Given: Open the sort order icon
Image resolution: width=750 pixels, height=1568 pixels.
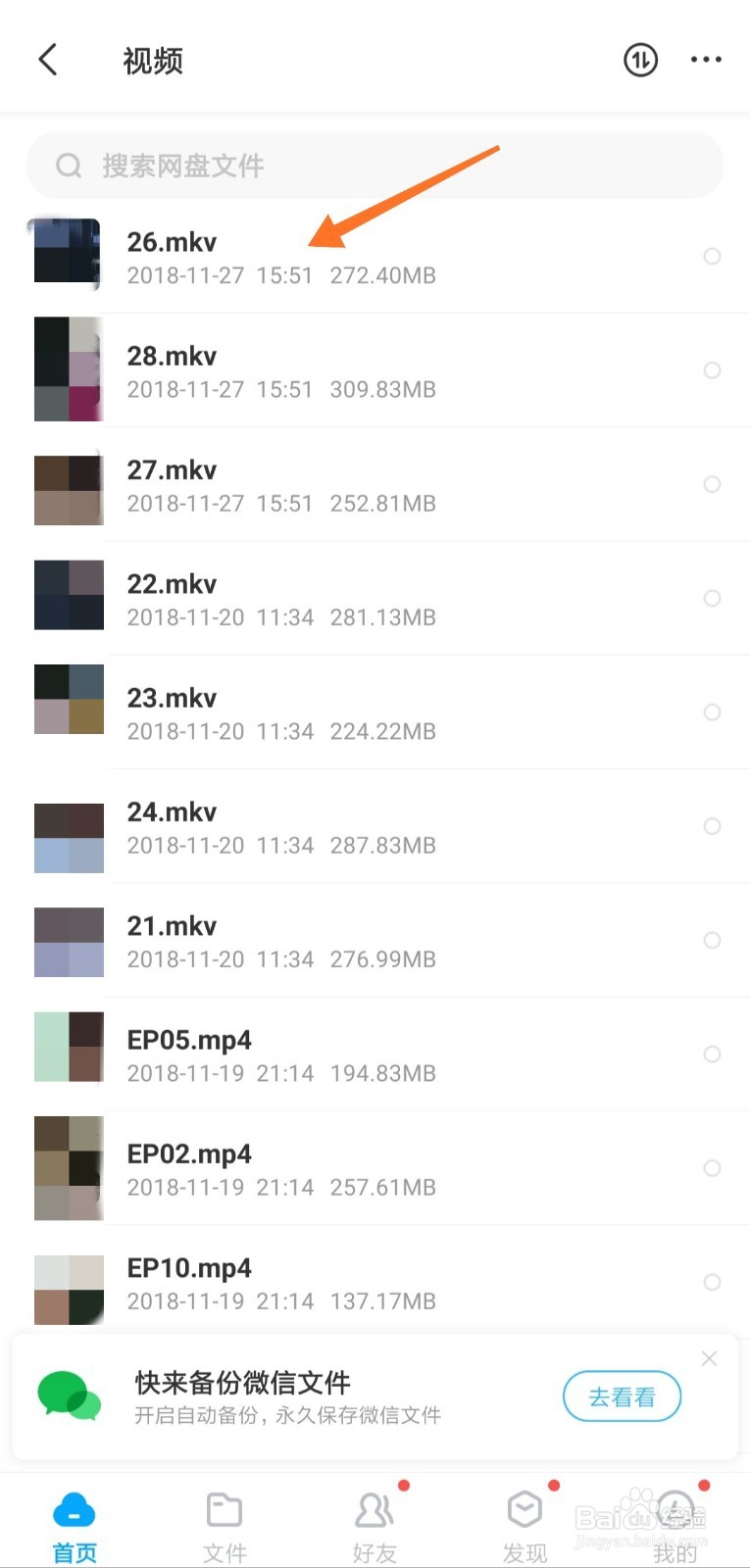Looking at the screenshot, I should pos(640,59).
